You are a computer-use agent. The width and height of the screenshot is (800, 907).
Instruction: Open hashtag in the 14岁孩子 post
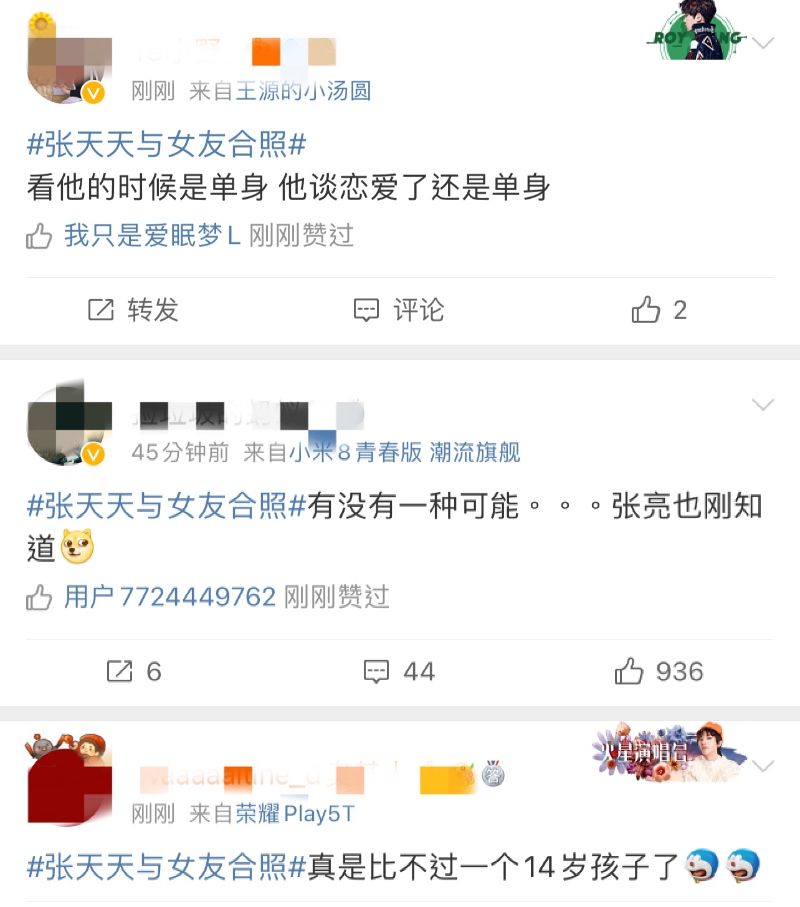pyautogui.click(x=166, y=866)
